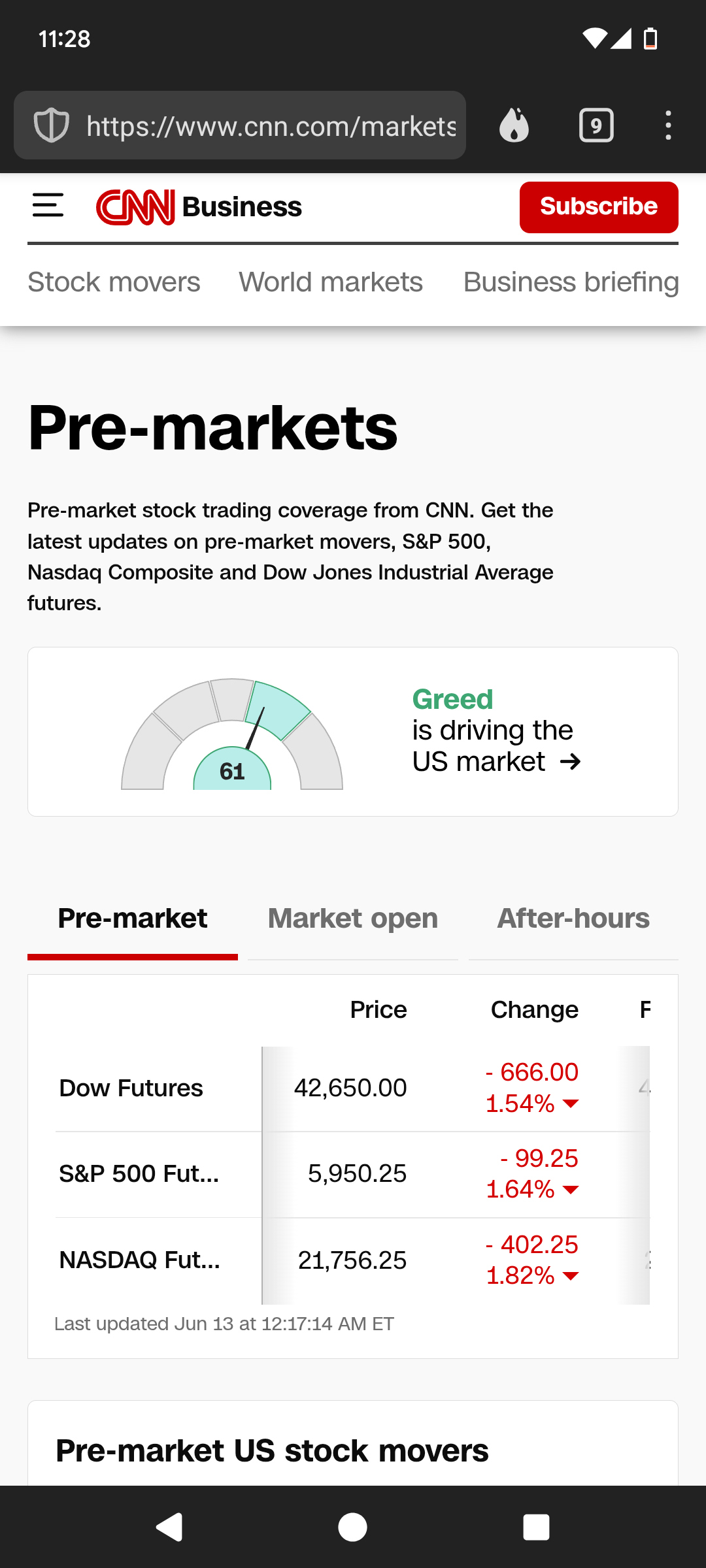
Task: Tap the Subscribe button
Action: point(599,207)
